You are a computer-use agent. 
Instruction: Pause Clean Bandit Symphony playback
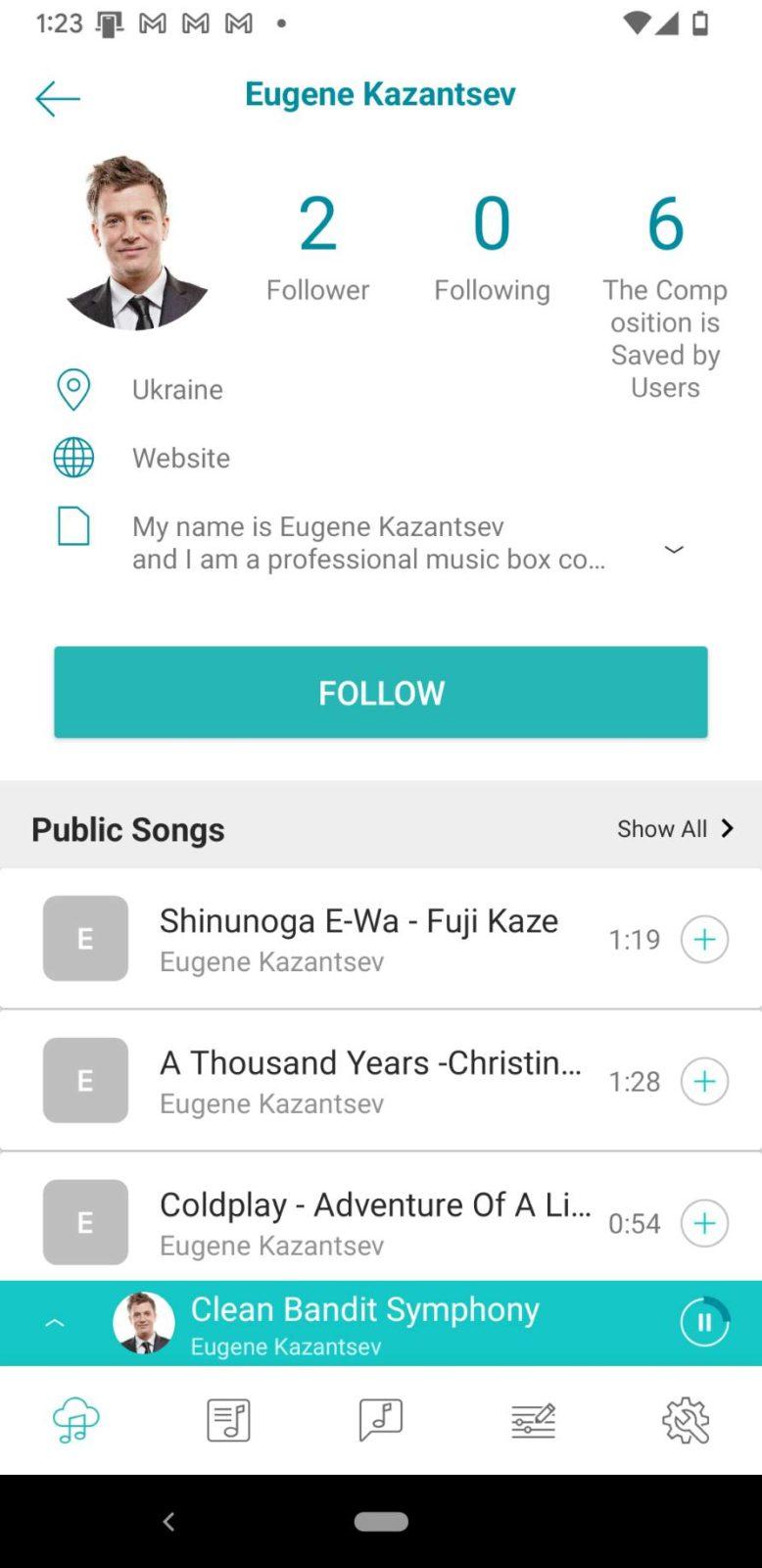[703, 1322]
